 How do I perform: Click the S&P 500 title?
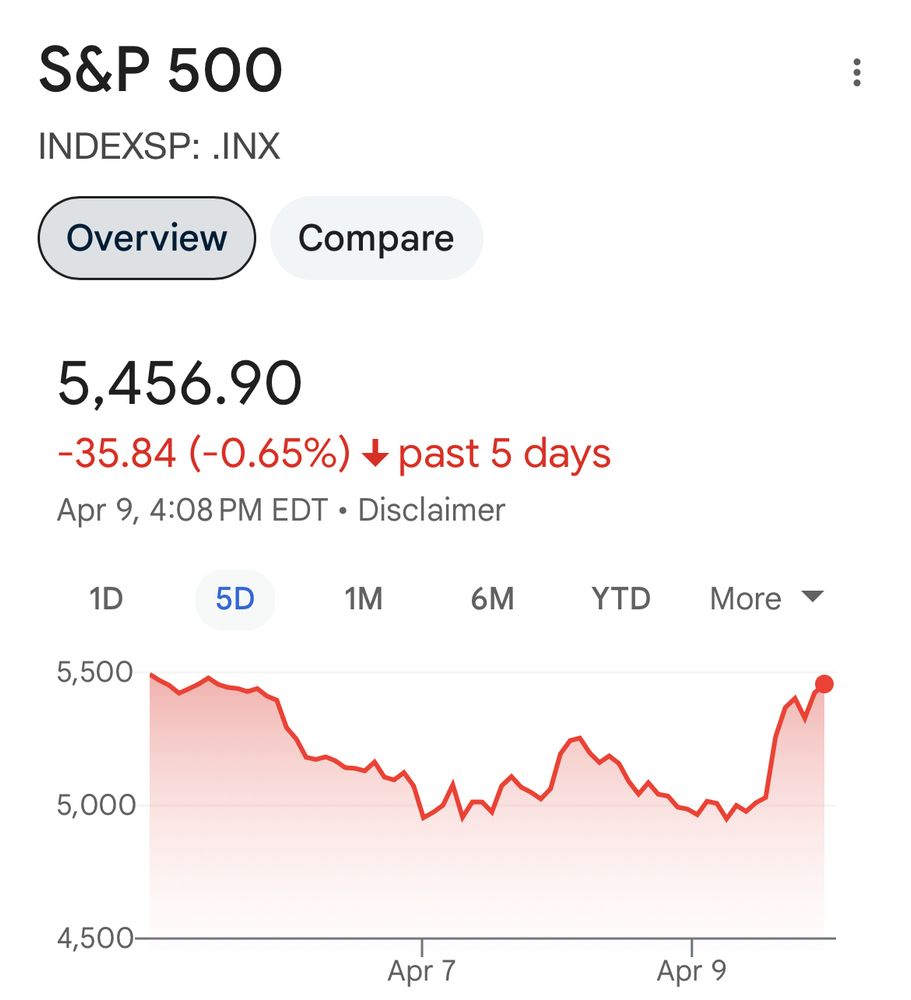(x=160, y=68)
